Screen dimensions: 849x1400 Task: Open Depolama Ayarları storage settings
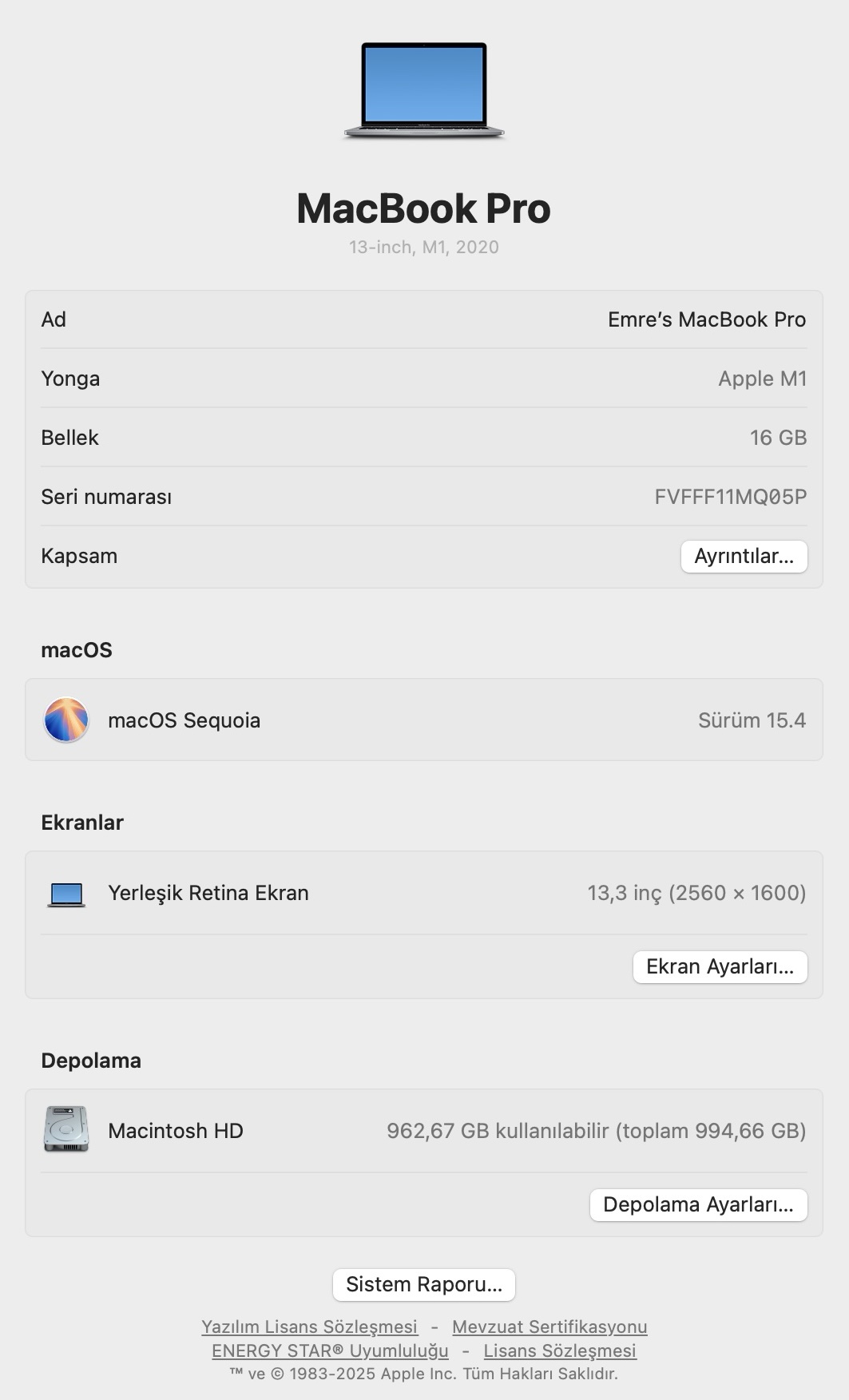(x=698, y=1205)
